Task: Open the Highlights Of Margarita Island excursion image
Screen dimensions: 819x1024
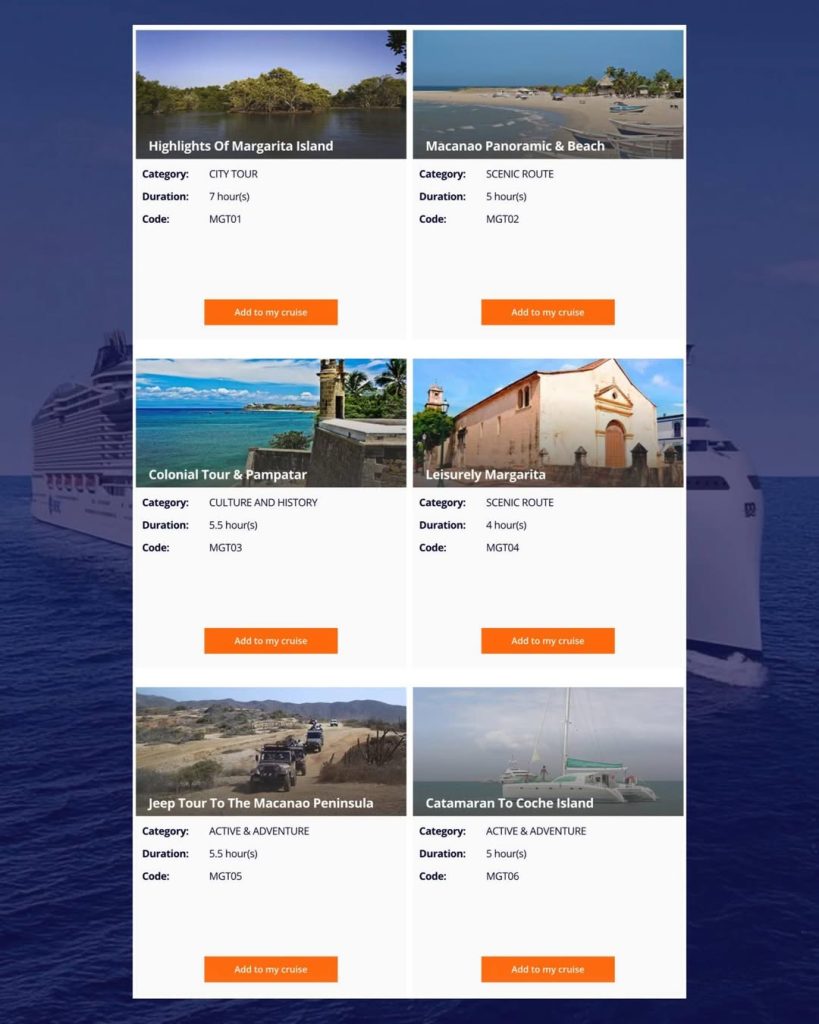Action: [270, 85]
